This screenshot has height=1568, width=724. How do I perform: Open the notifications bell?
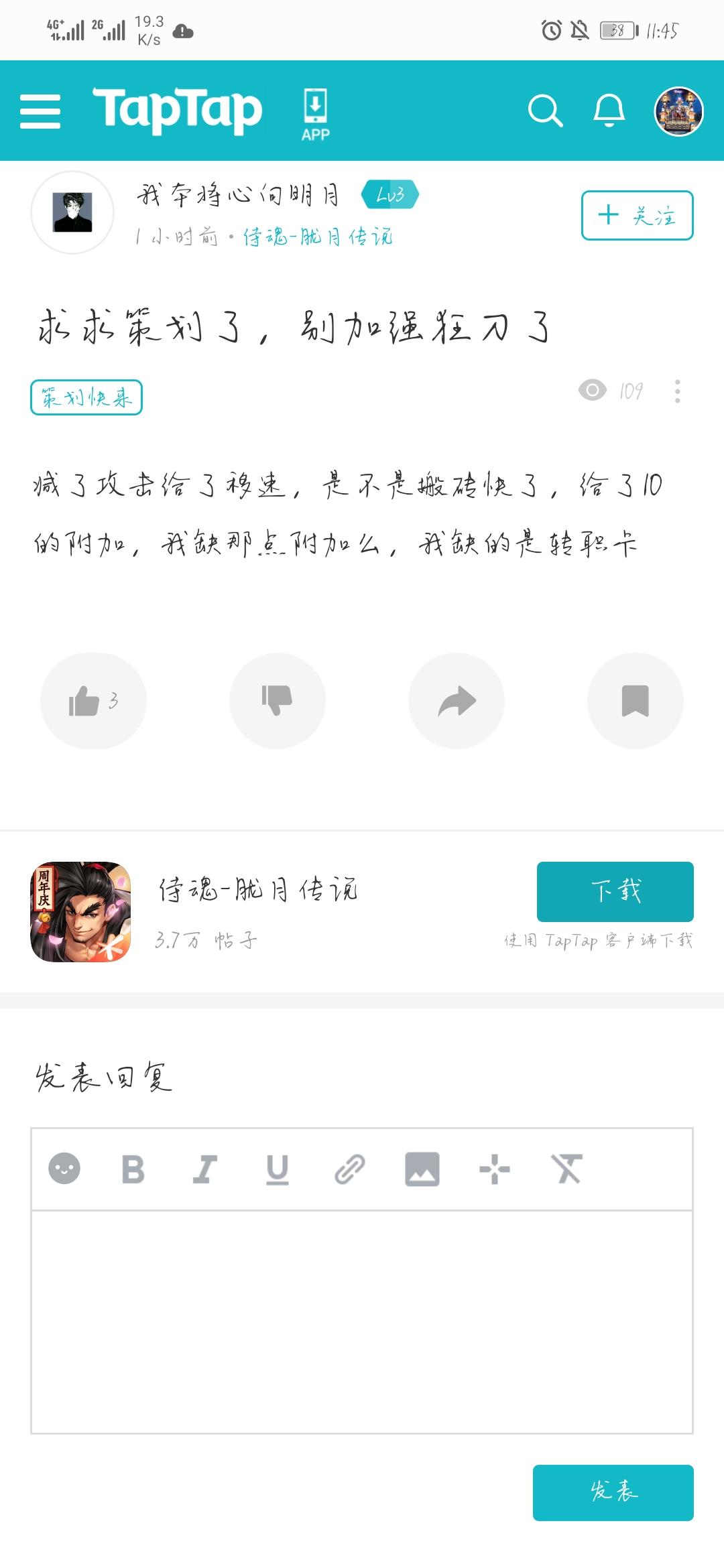pos(609,111)
